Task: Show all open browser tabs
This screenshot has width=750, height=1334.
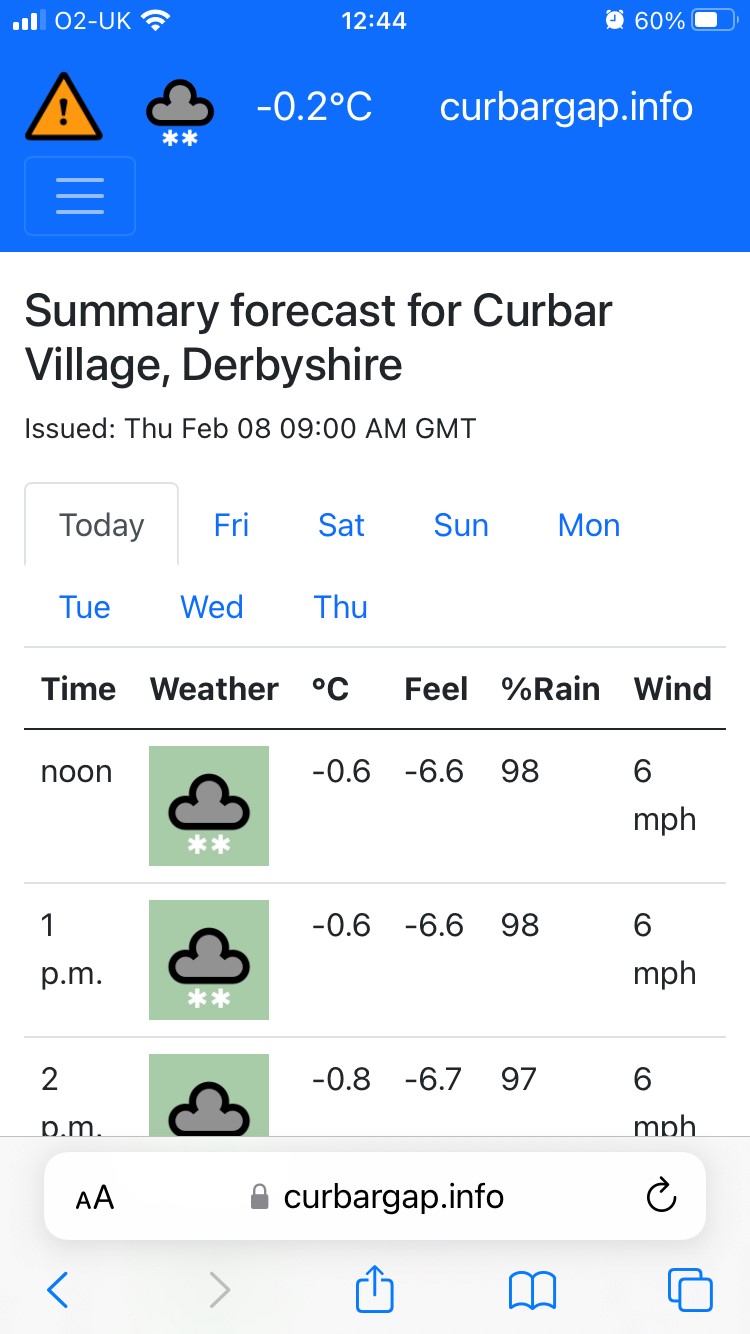Action: click(690, 1290)
